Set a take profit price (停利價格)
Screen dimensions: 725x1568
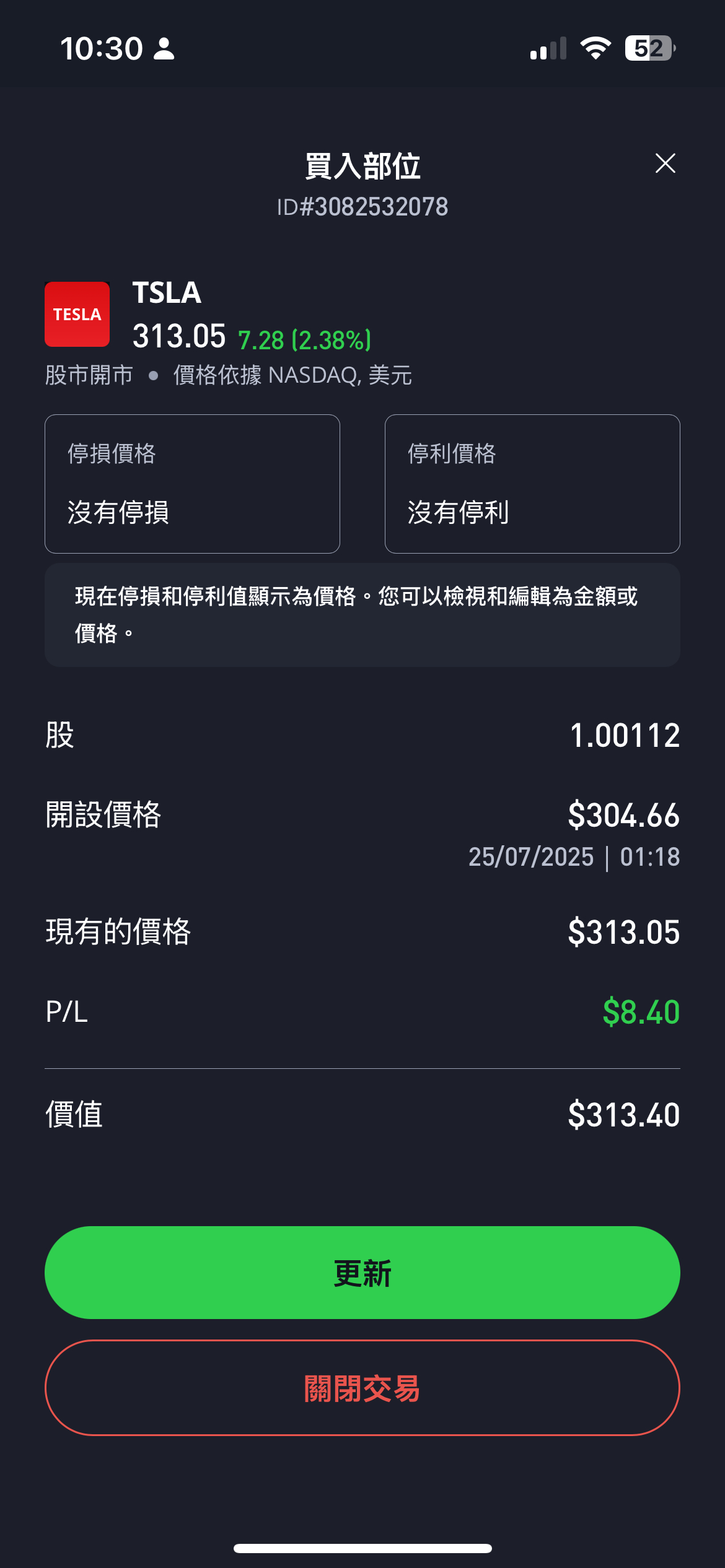(x=532, y=484)
